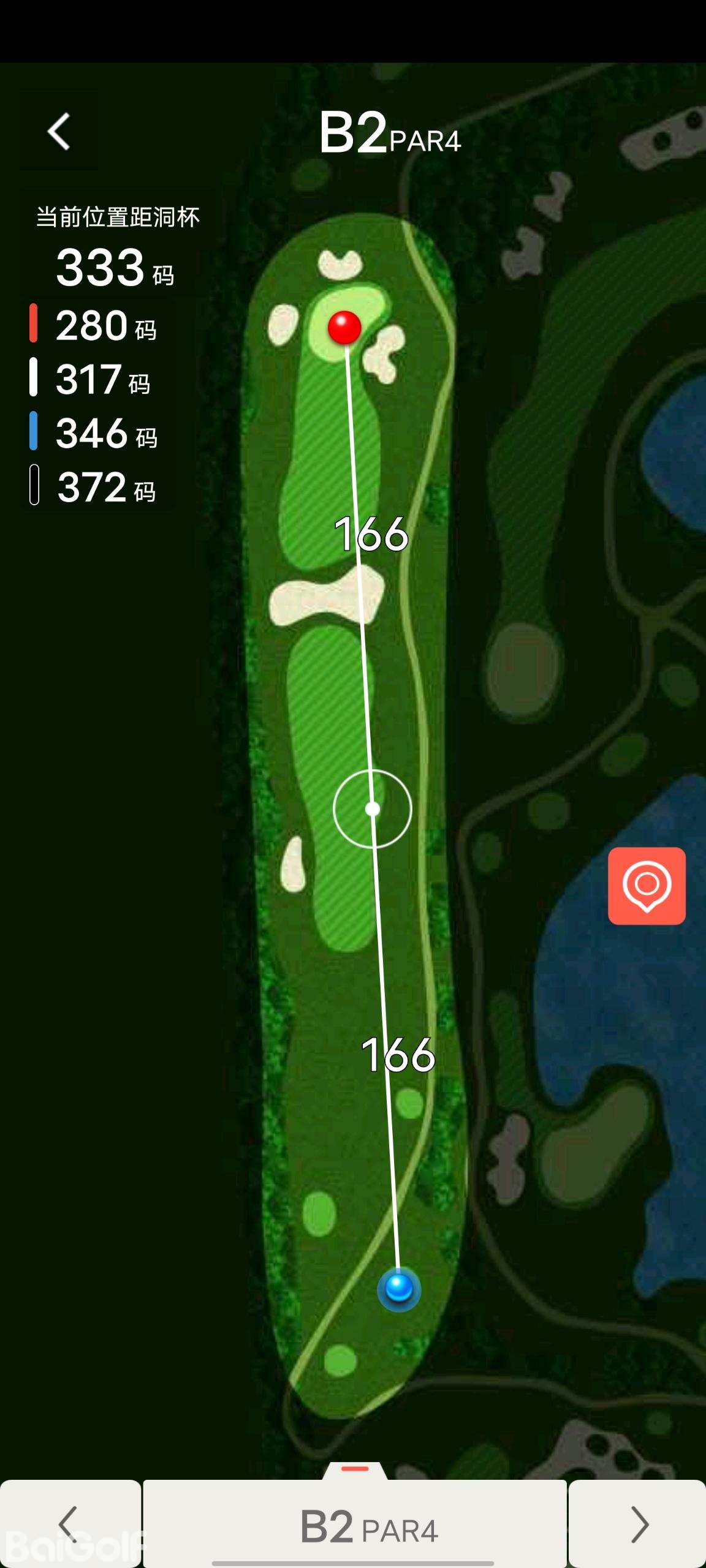Tap the white aiming circle on the fairway
Screen dimensions: 706x1568
pyautogui.click(x=372, y=809)
